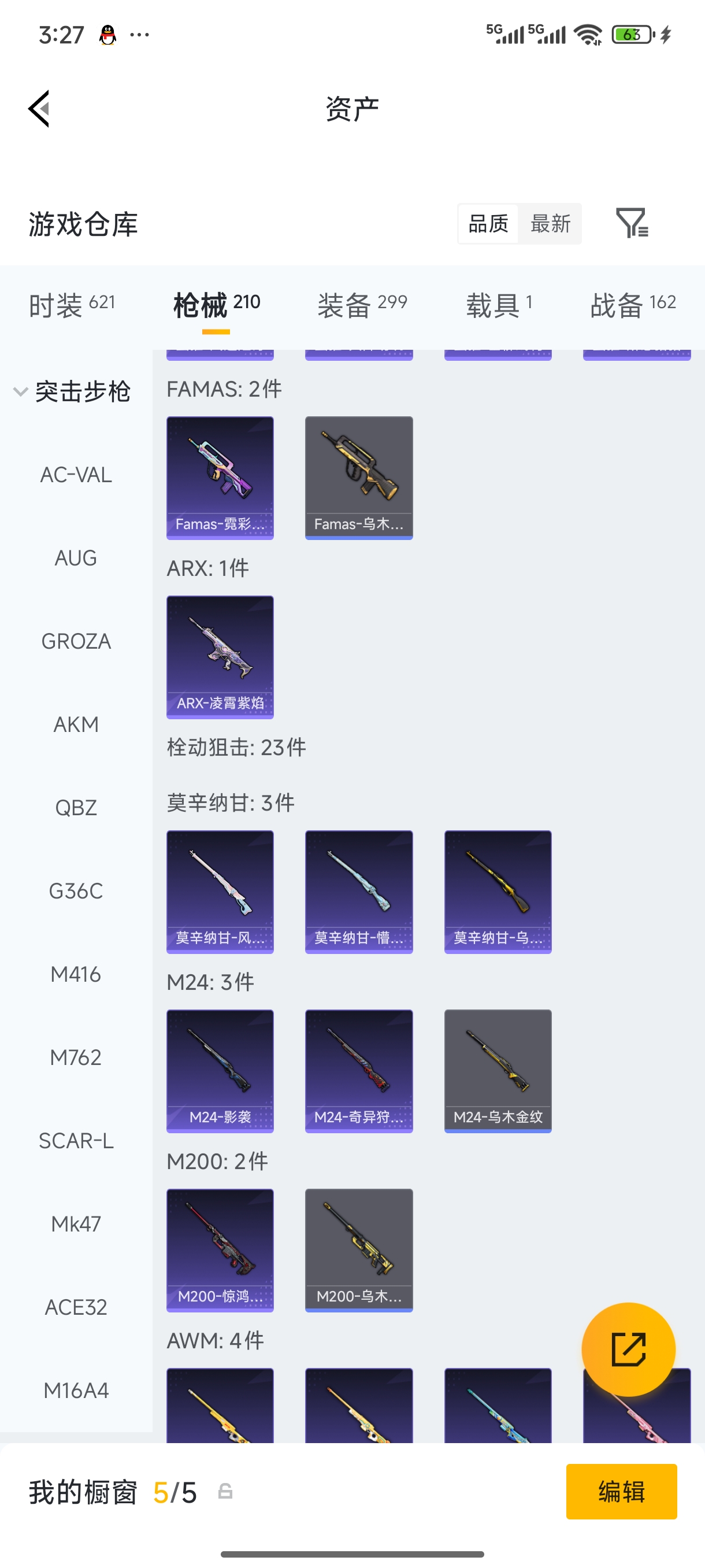
Task: Switch to the 时装 tab
Action: point(72,304)
